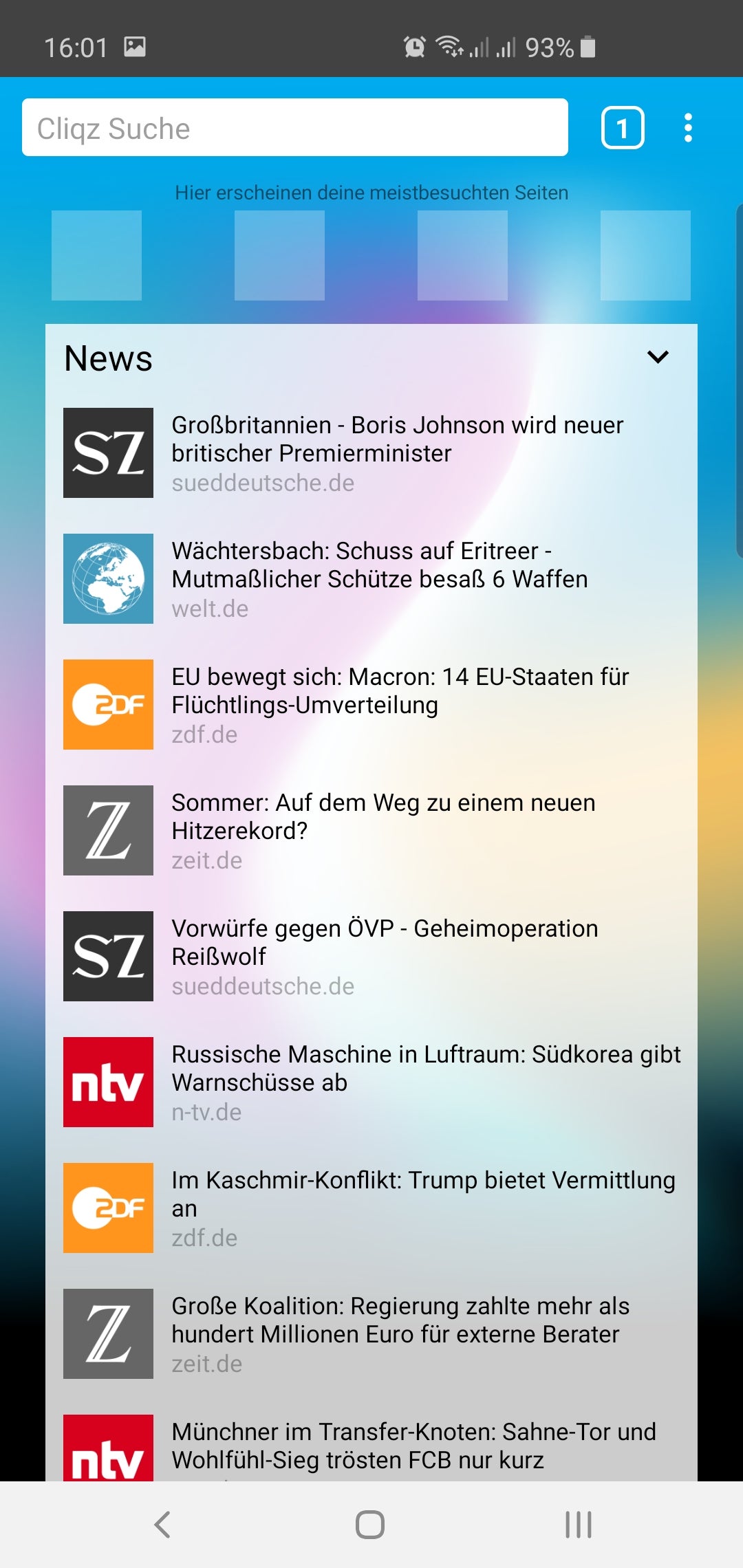Open the tab switcher showing one tab
The image size is (743, 1568).
point(623,127)
